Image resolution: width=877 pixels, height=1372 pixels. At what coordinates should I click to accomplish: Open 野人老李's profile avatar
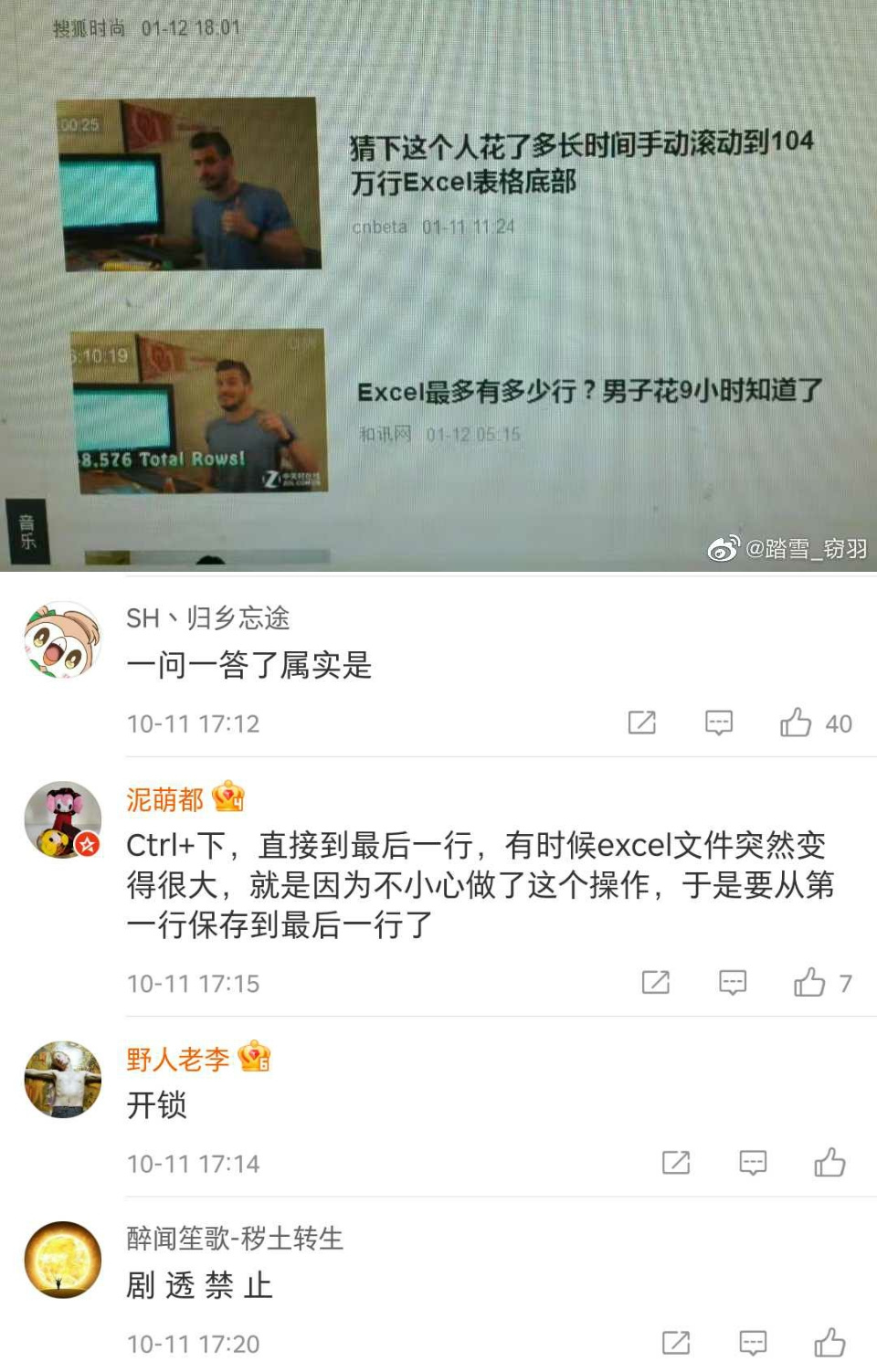[x=62, y=1080]
